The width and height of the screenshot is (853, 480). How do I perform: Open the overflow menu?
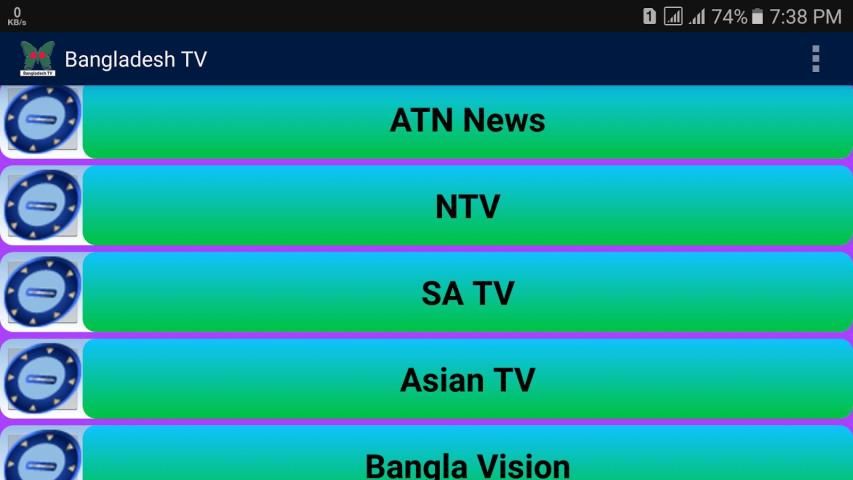tap(816, 59)
